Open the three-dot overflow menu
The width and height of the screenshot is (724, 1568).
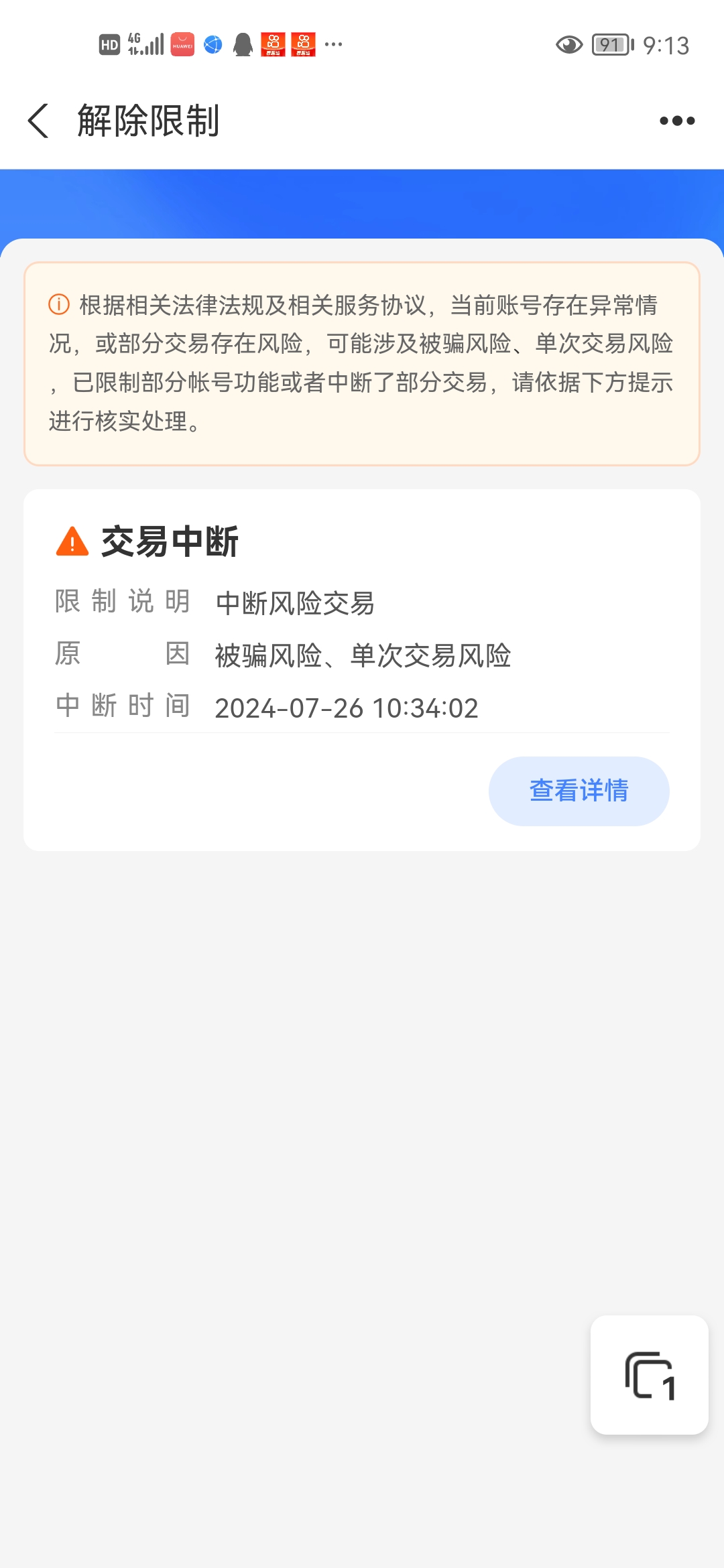point(677,121)
